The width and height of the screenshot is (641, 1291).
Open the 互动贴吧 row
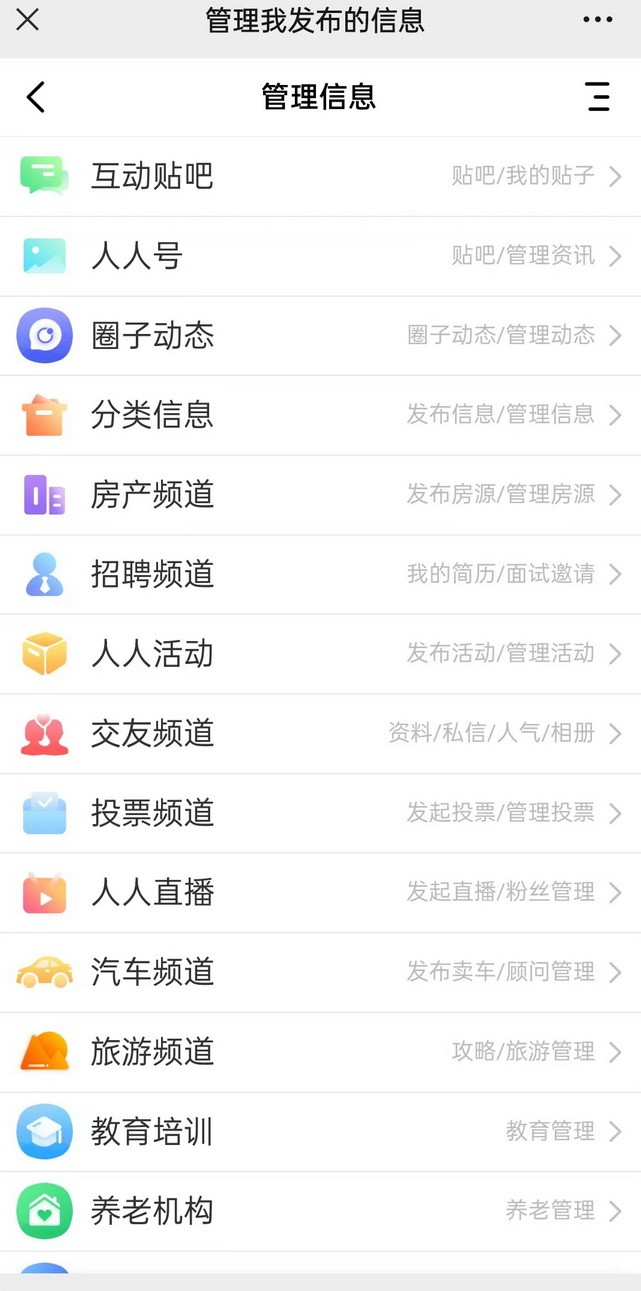point(320,177)
